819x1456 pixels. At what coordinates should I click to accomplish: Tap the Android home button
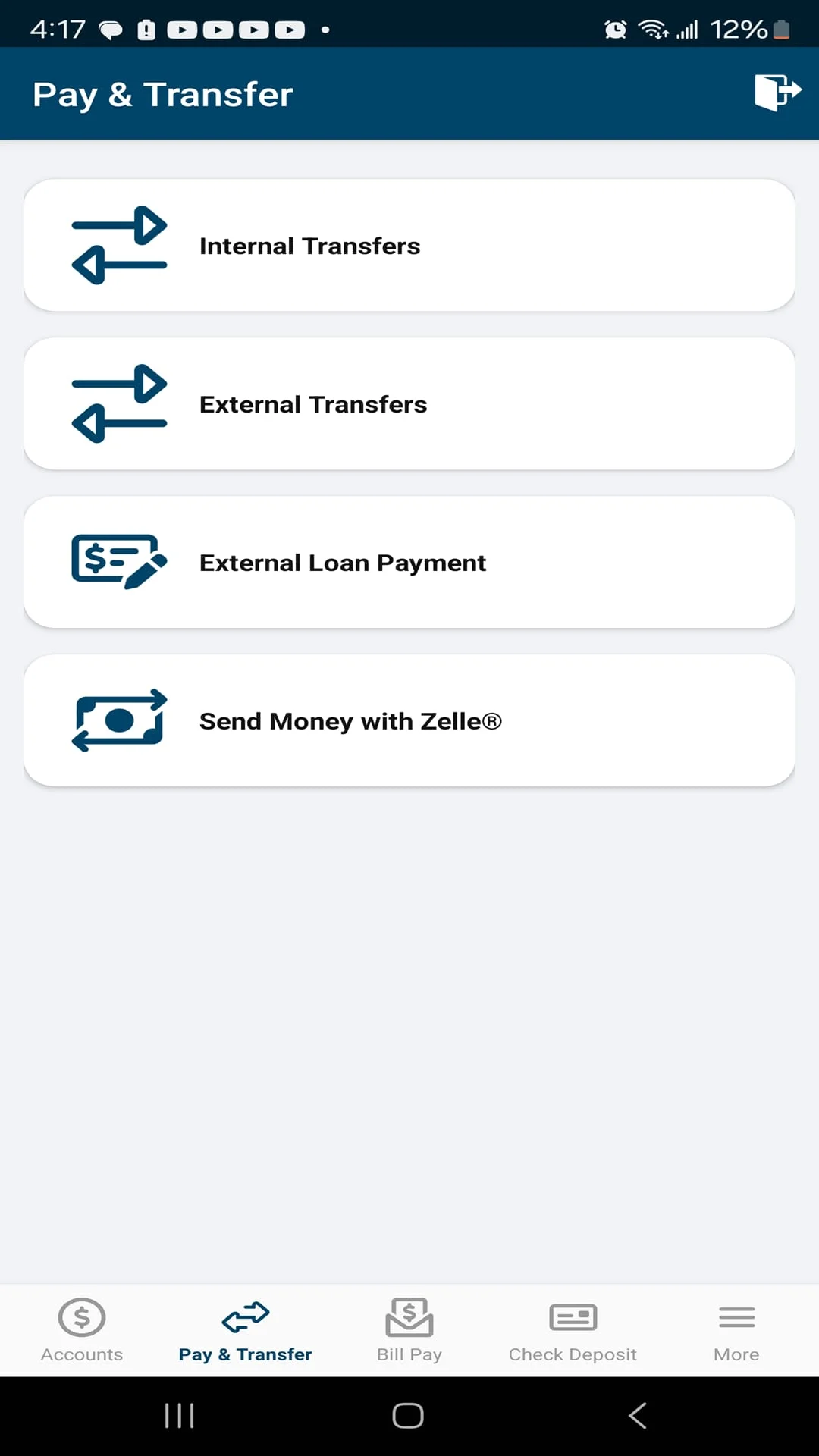click(409, 1414)
